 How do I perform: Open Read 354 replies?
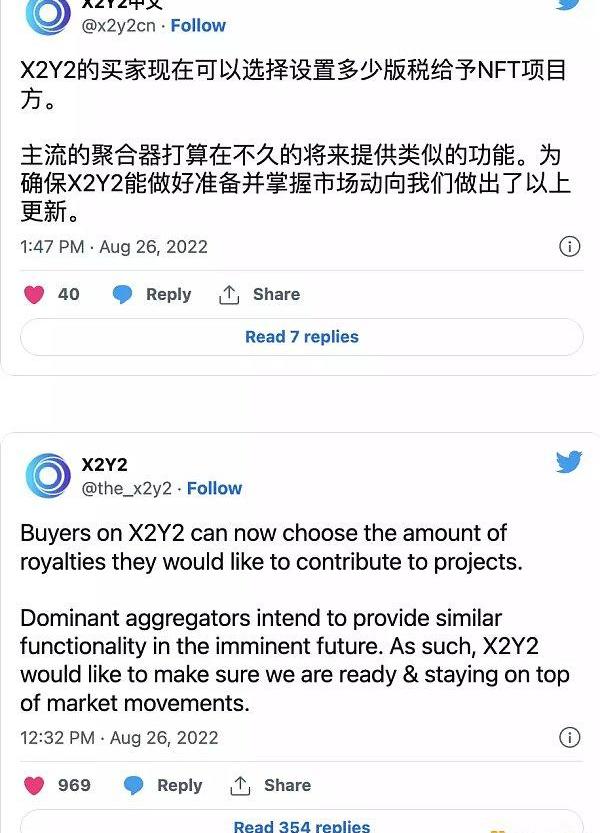point(301,826)
